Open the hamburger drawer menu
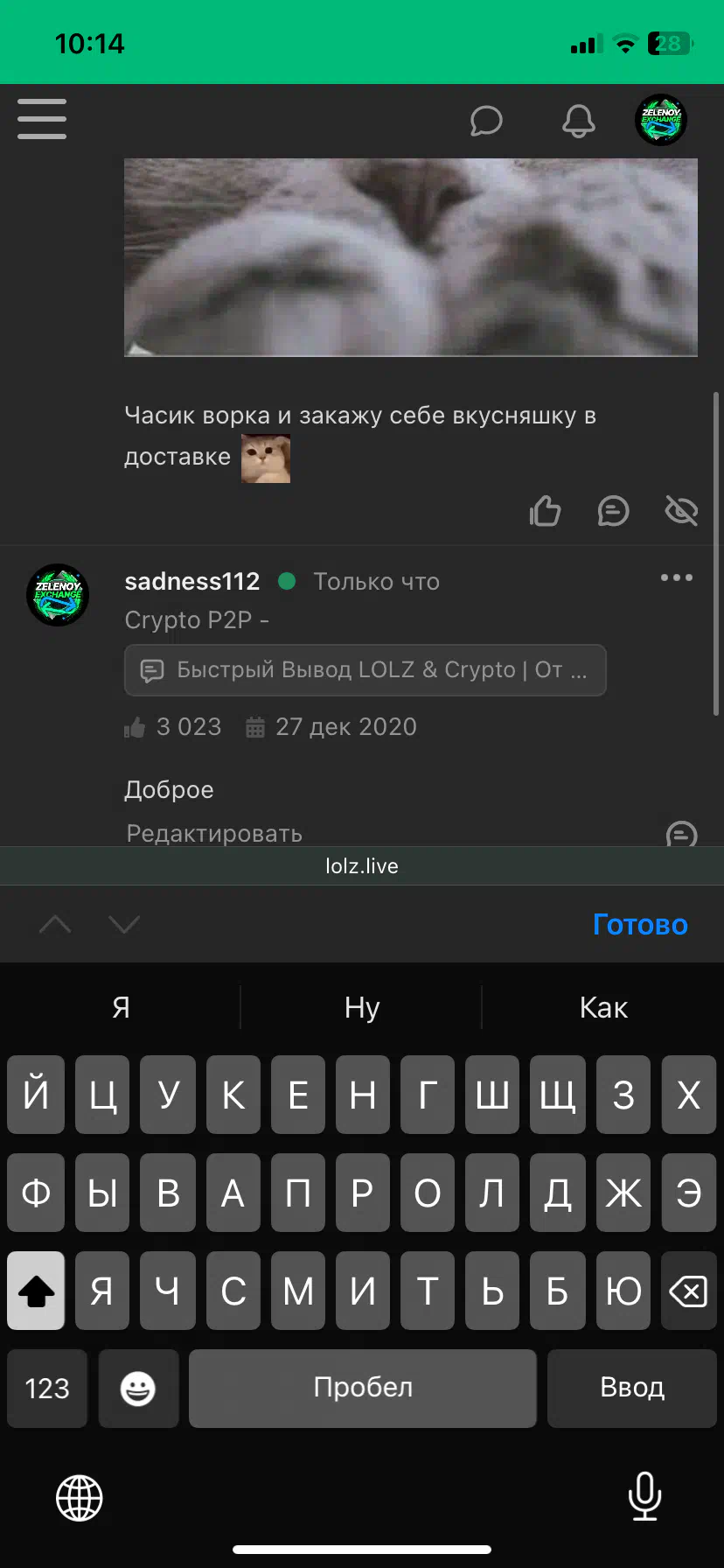The image size is (724, 1568). pyautogui.click(x=42, y=119)
